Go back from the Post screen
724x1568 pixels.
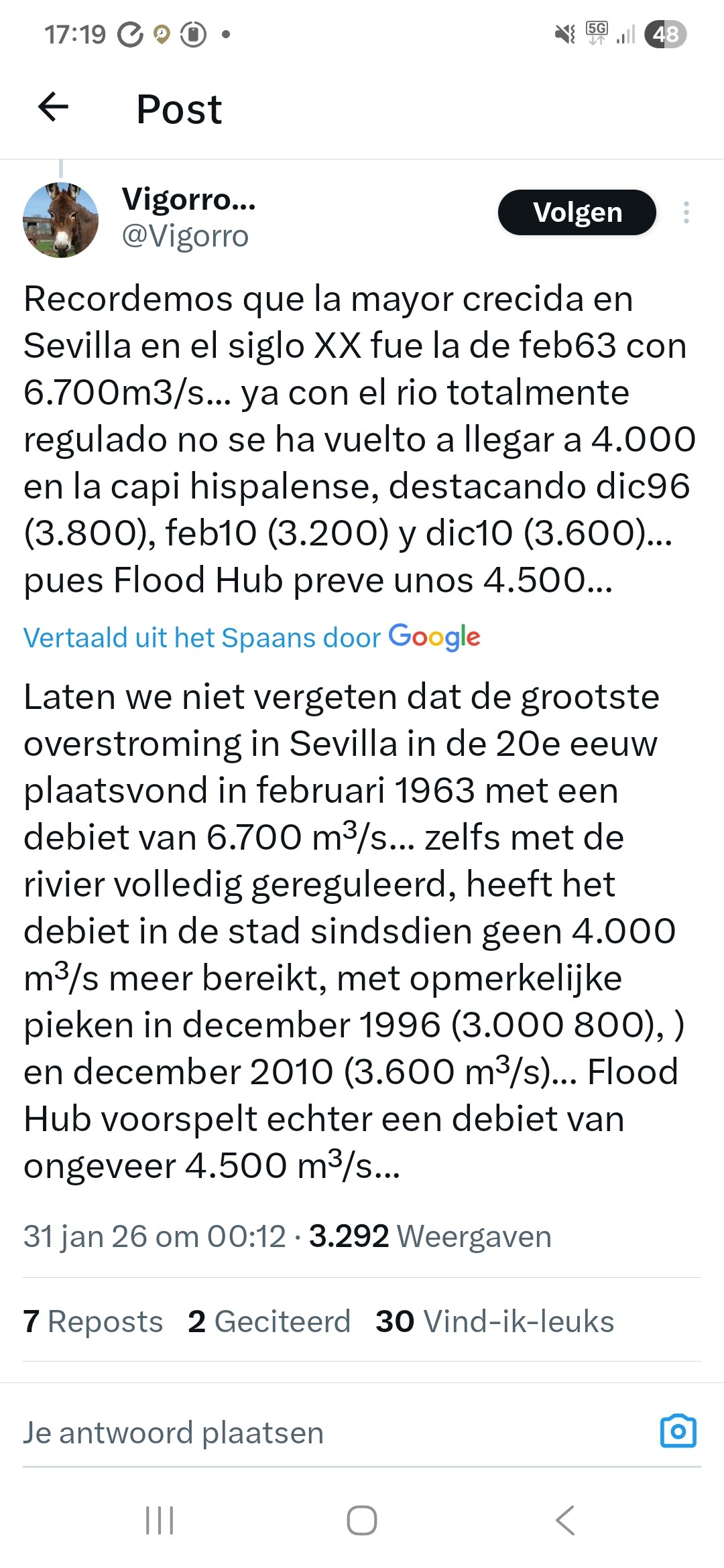pos(54,107)
